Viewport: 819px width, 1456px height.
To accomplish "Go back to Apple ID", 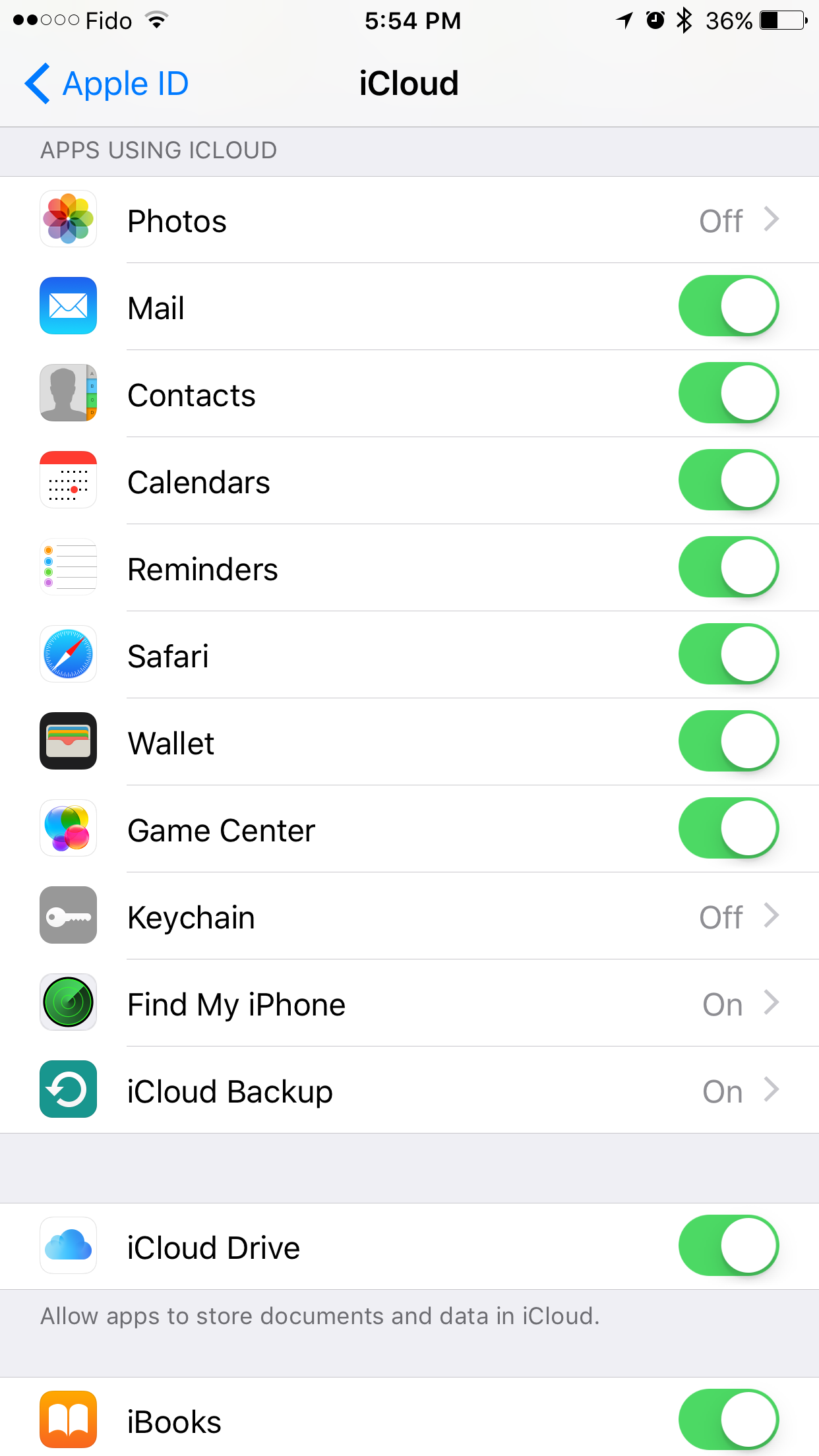I will (107, 84).
